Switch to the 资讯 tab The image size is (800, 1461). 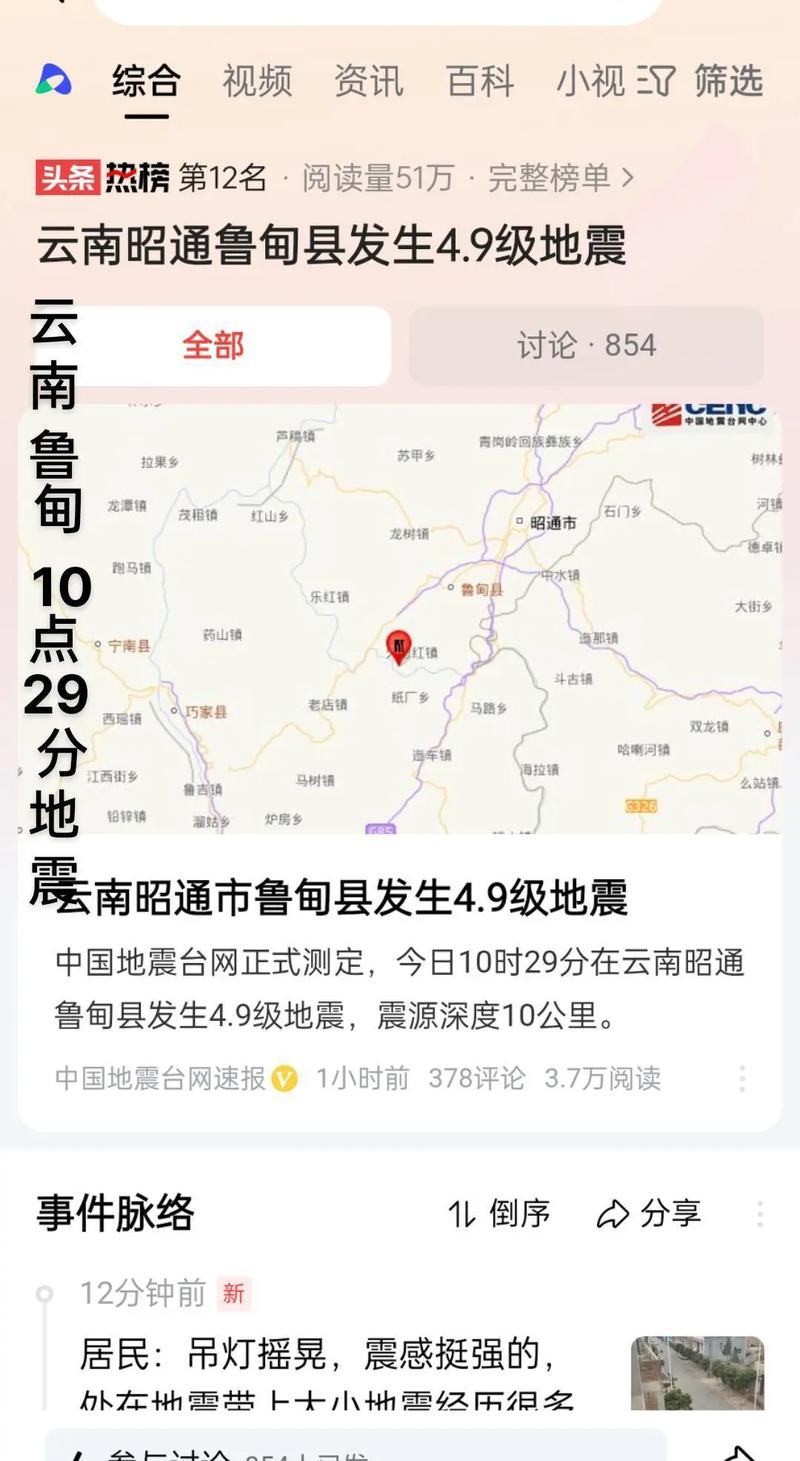370,82
